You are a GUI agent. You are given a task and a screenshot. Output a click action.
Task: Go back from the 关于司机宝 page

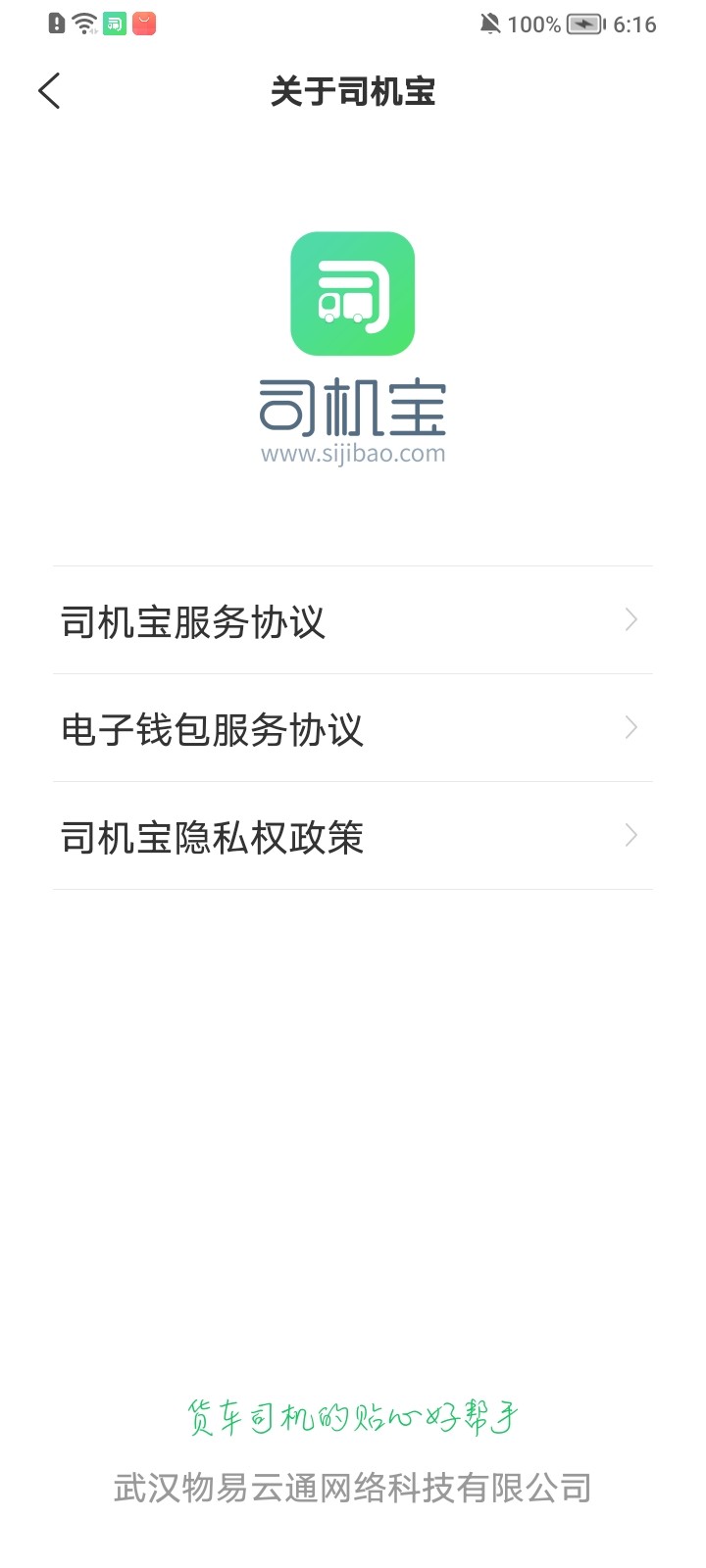(49, 91)
